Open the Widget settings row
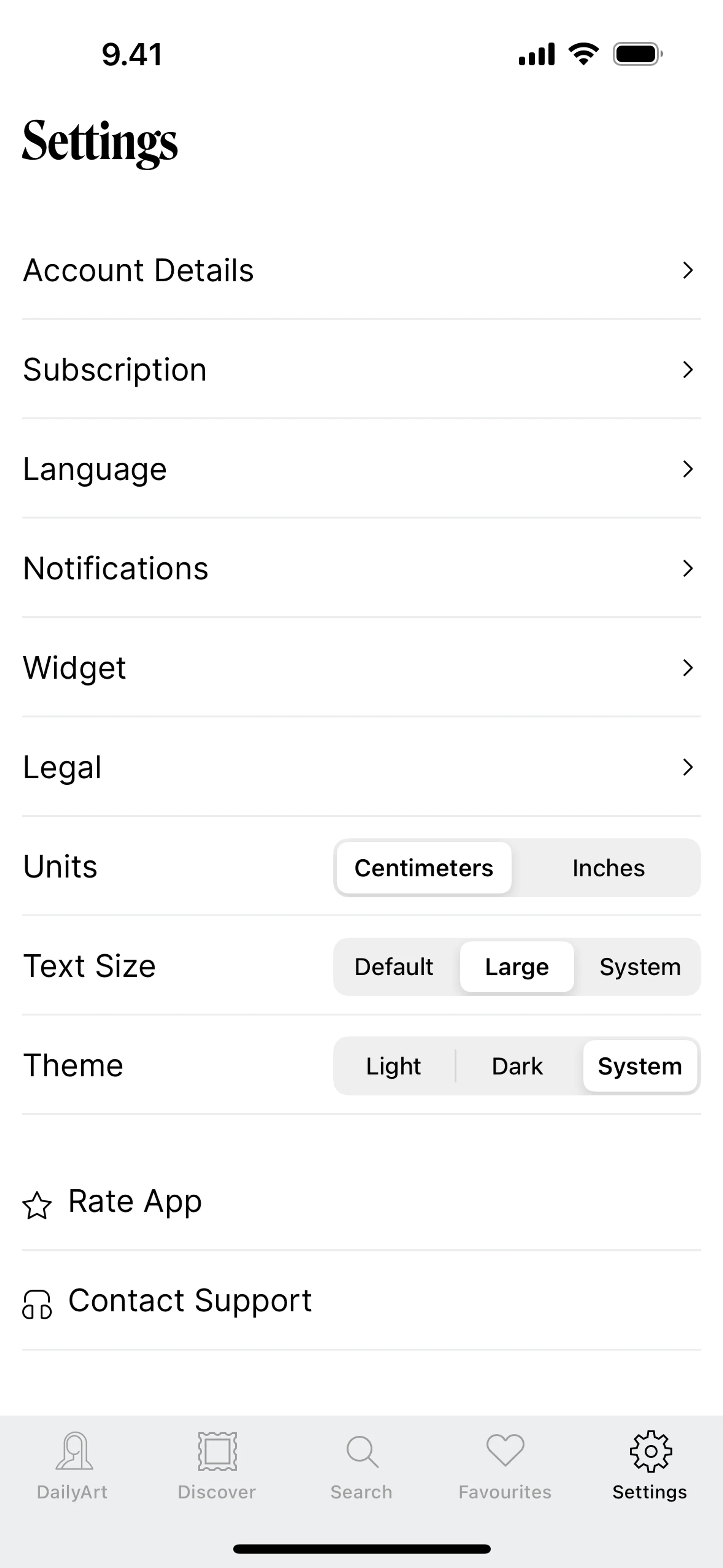723x1568 pixels. (x=361, y=668)
